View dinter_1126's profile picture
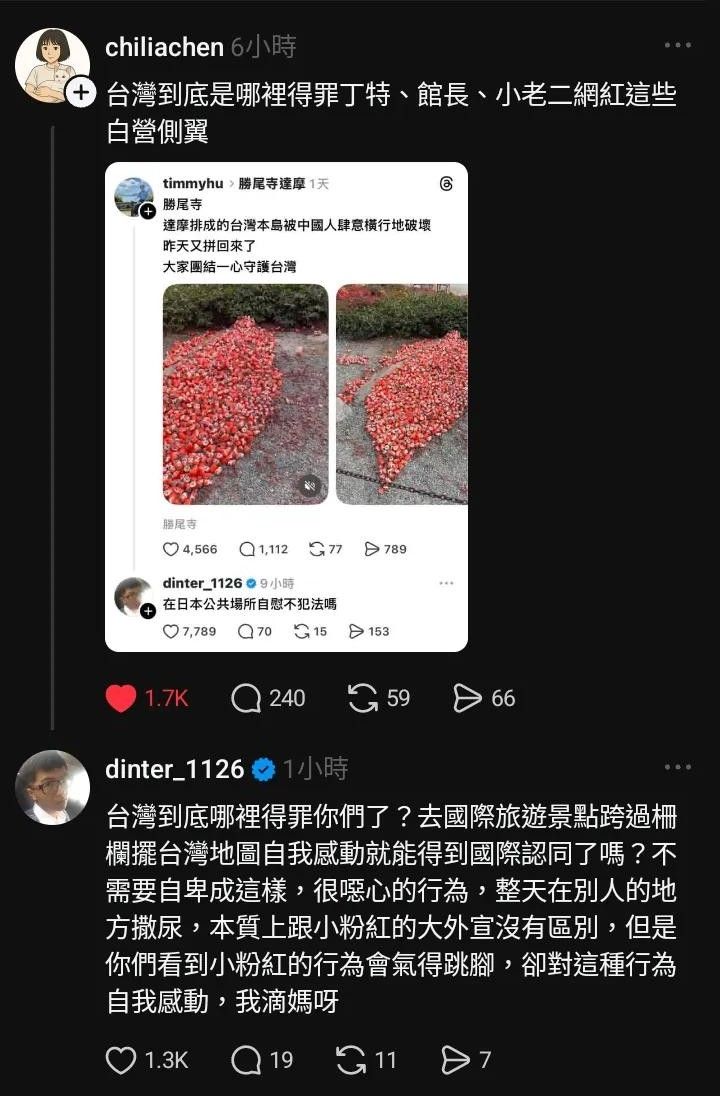Image resolution: width=720 pixels, height=1096 pixels. coord(52,787)
